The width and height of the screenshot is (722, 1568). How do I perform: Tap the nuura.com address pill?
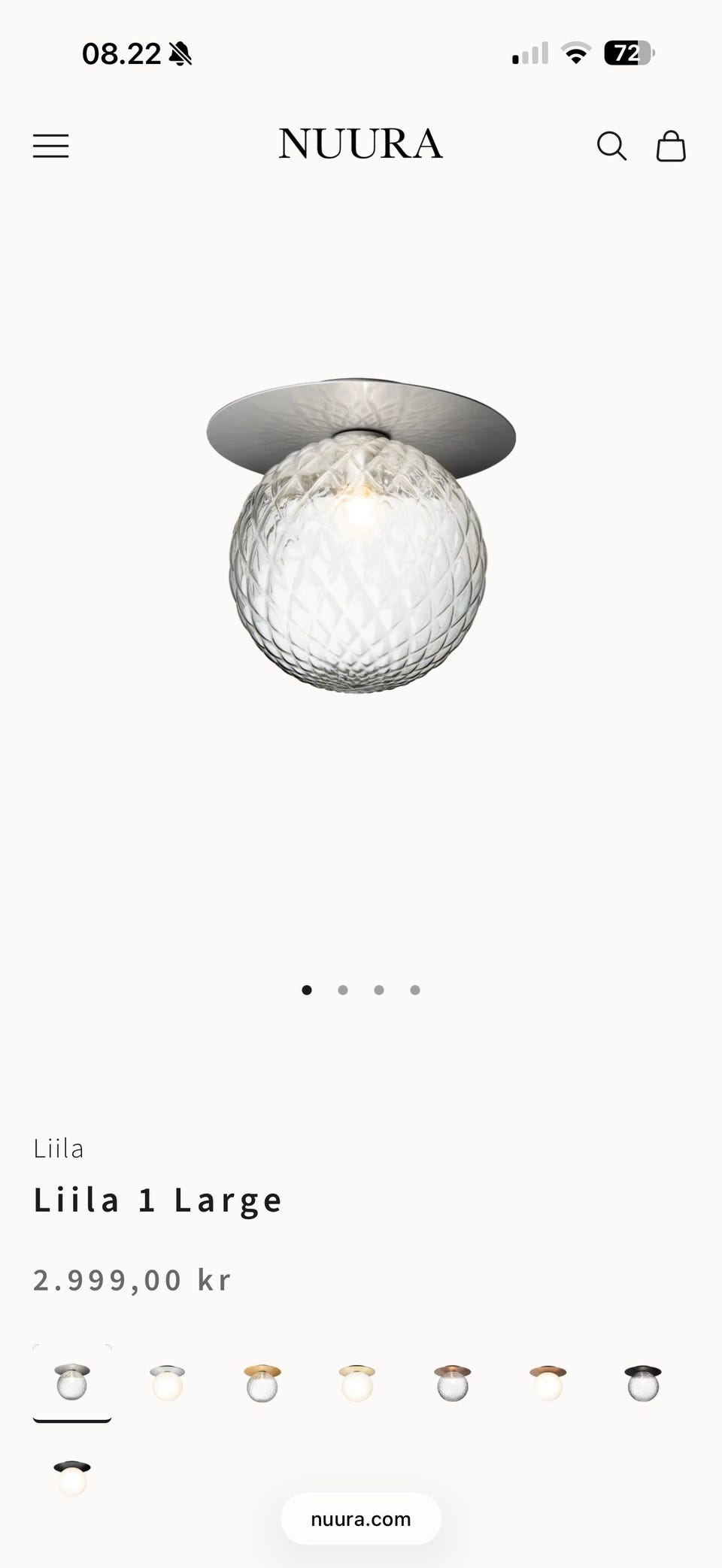361,1519
